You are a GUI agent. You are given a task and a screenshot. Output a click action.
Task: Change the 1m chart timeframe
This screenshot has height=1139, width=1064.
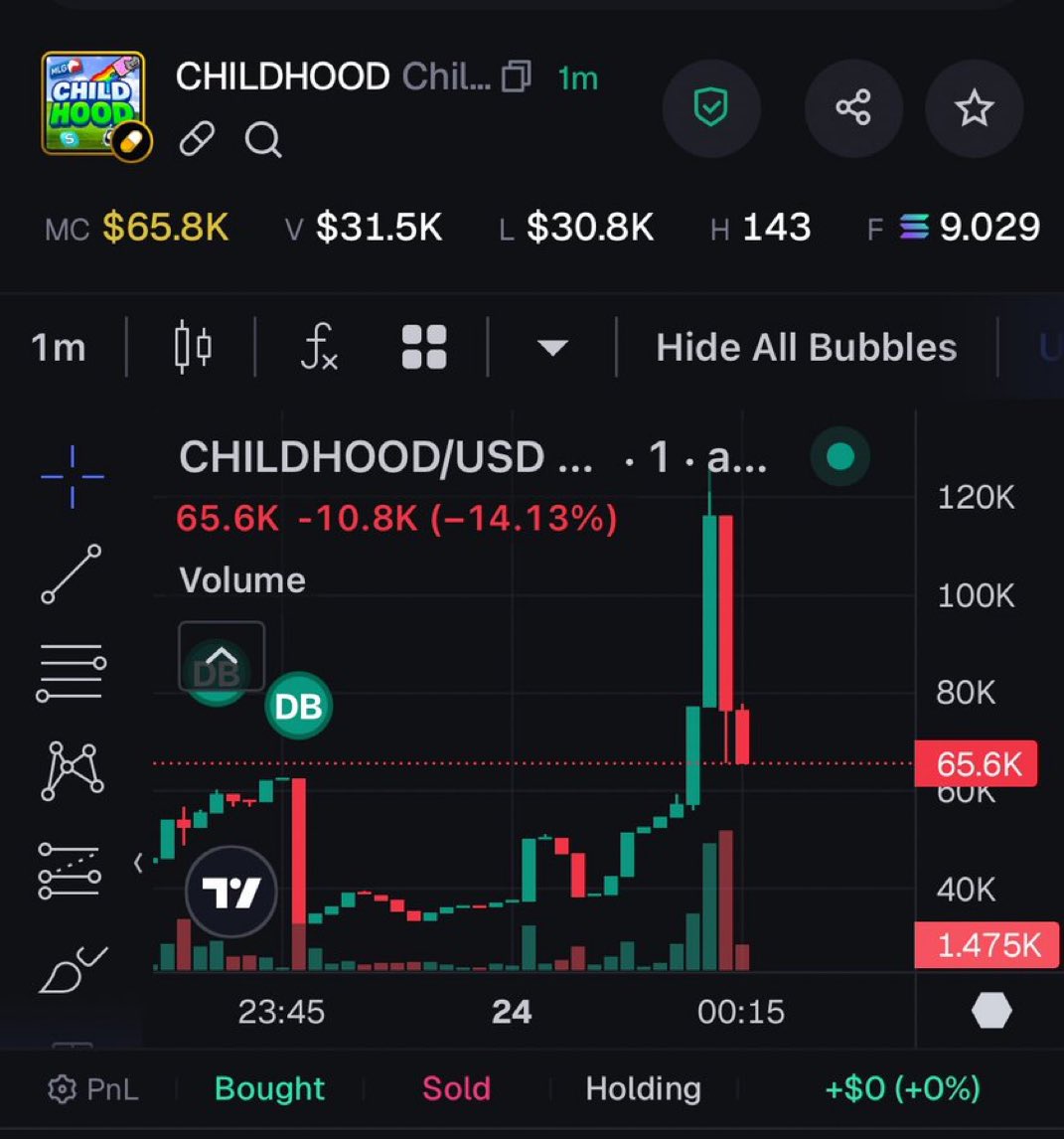point(58,348)
